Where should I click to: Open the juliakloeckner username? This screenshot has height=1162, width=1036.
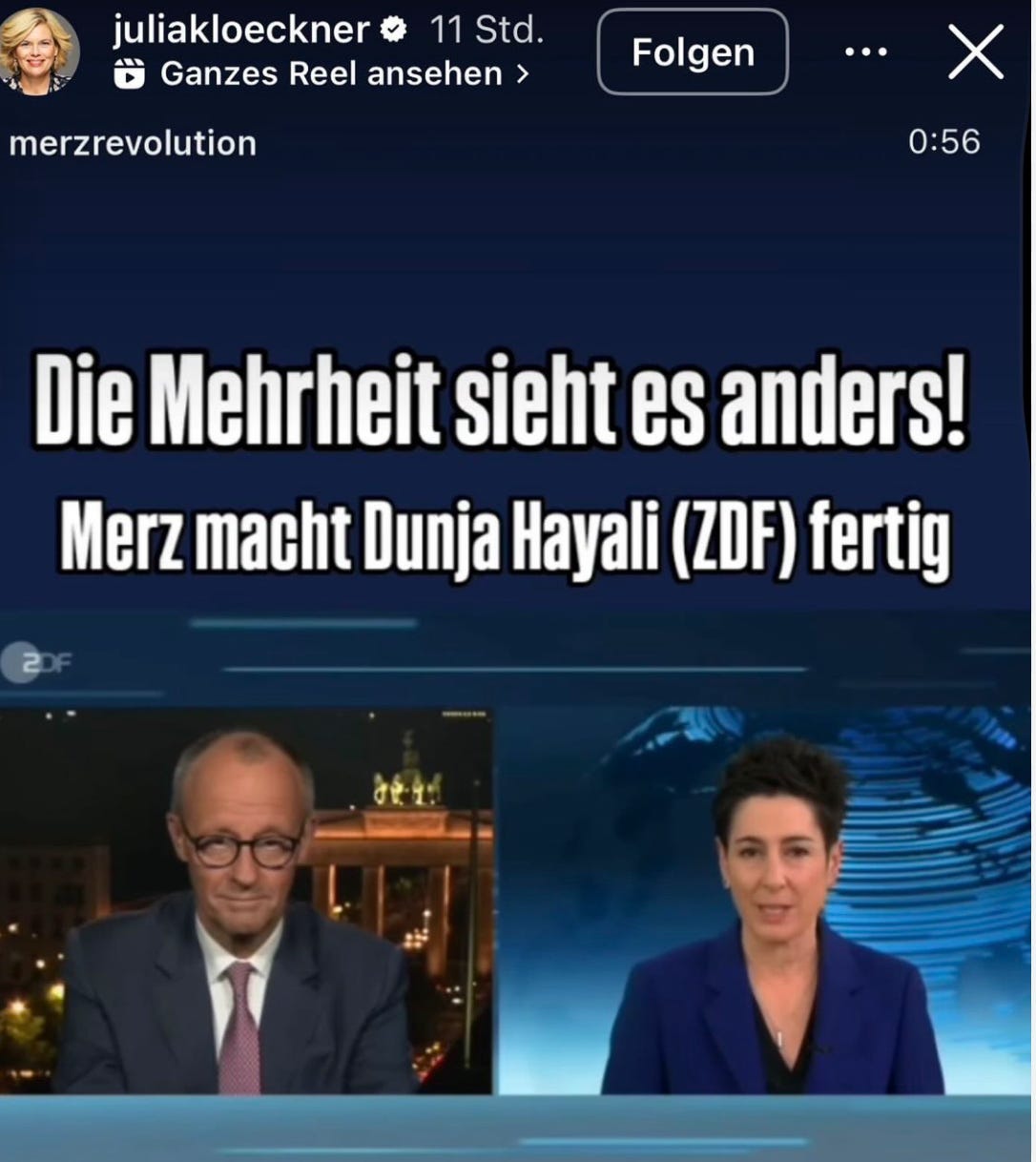coord(240,31)
